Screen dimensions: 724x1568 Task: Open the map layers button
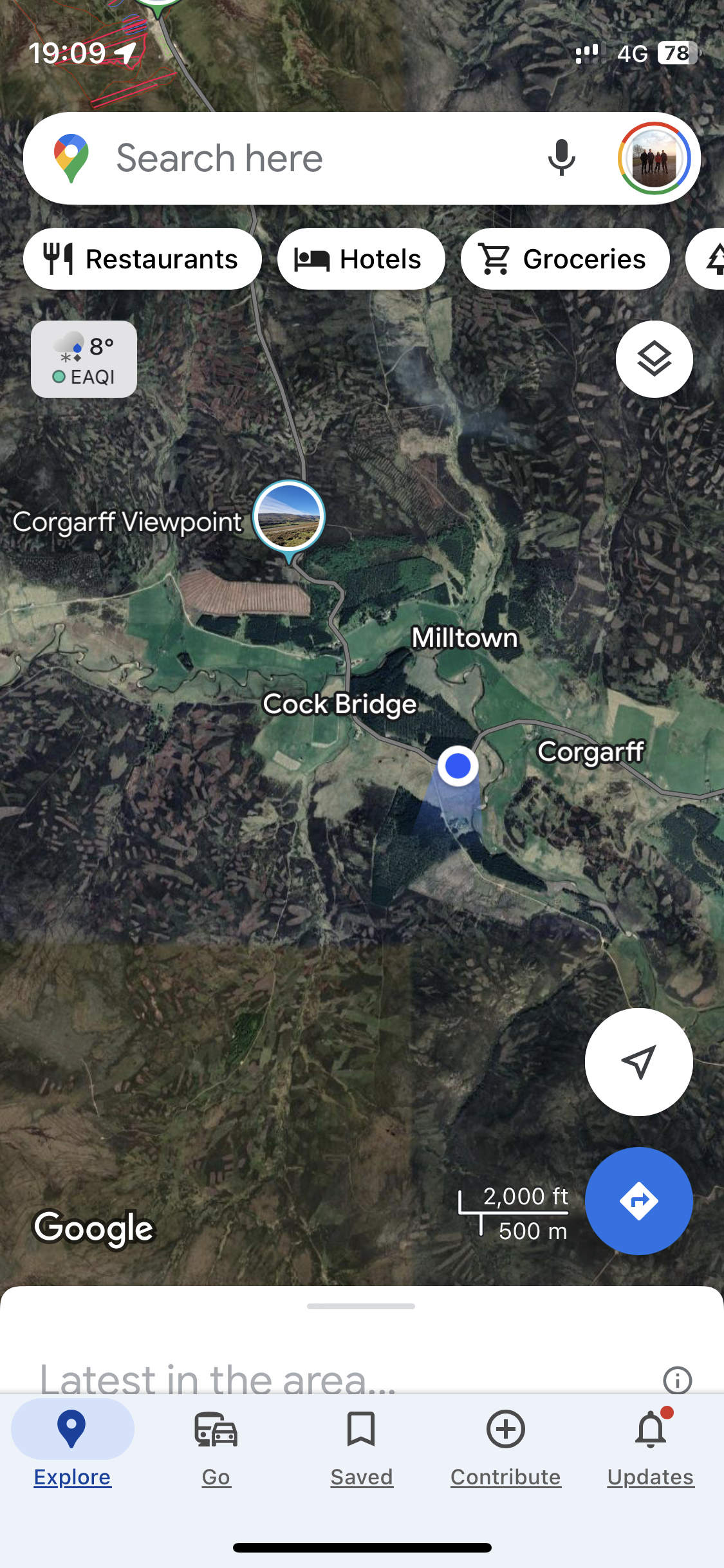tap(654, 359)
